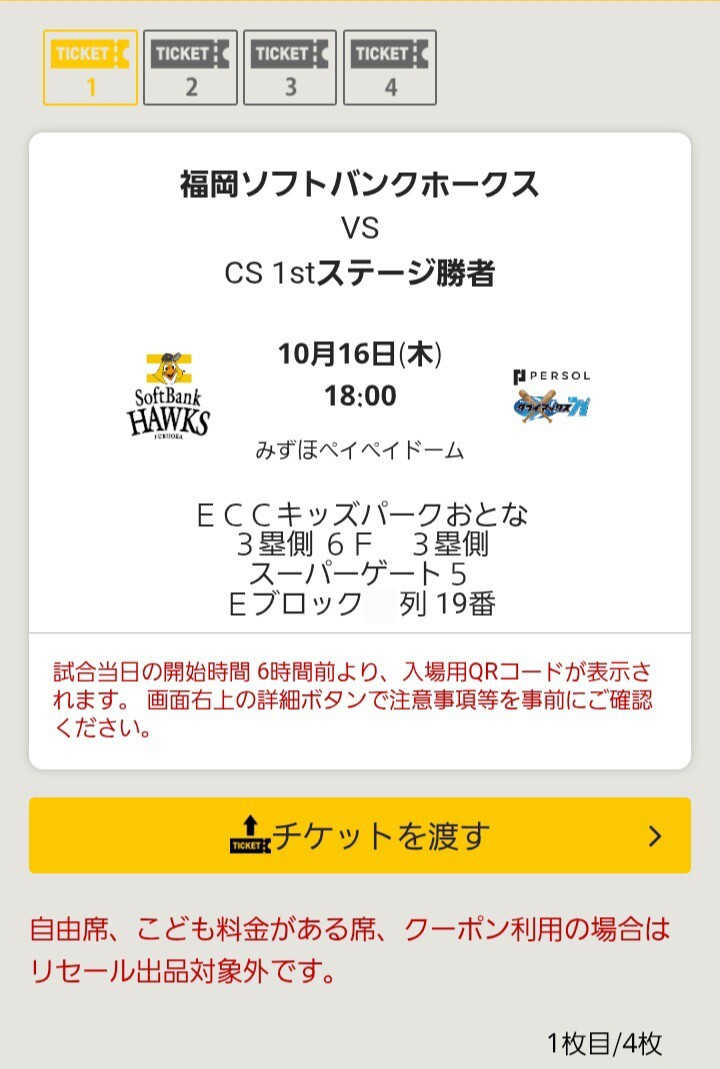Switch to ticket 2
The height and width of the screenshot is (1069, 720).
(x=190, y=67)
